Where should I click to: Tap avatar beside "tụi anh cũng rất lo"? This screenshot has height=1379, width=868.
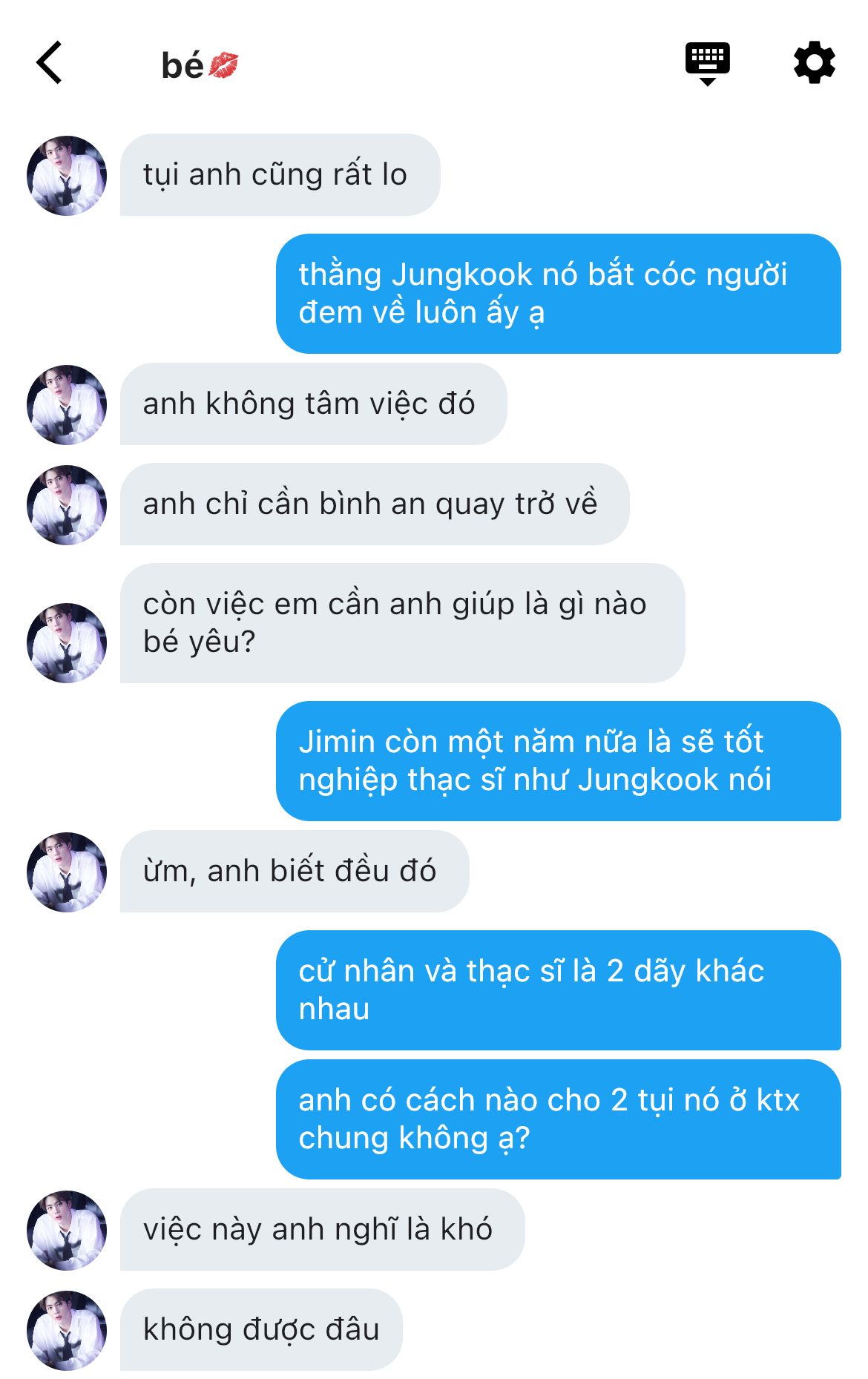pyautogui.click(x=67, y=176)
